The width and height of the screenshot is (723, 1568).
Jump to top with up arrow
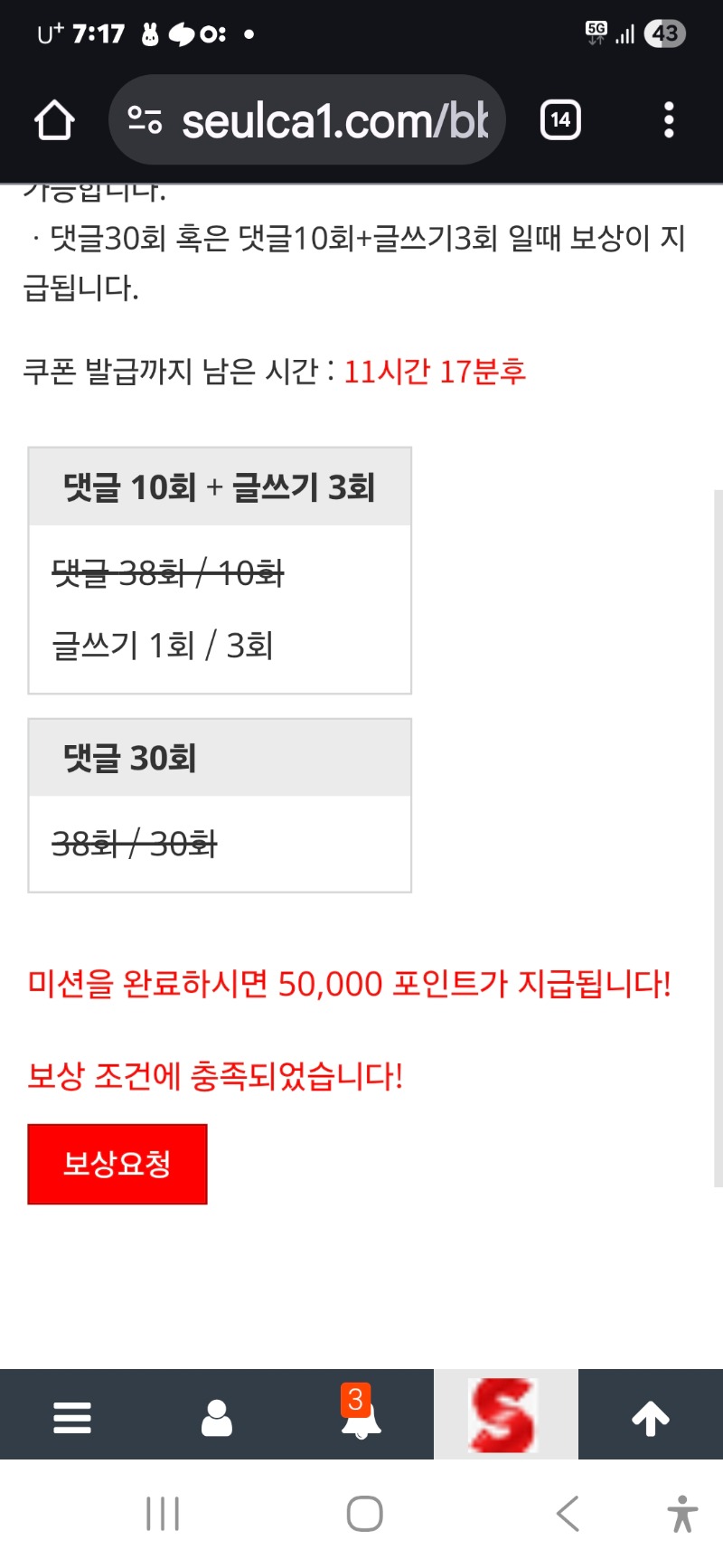point(651,1417)
